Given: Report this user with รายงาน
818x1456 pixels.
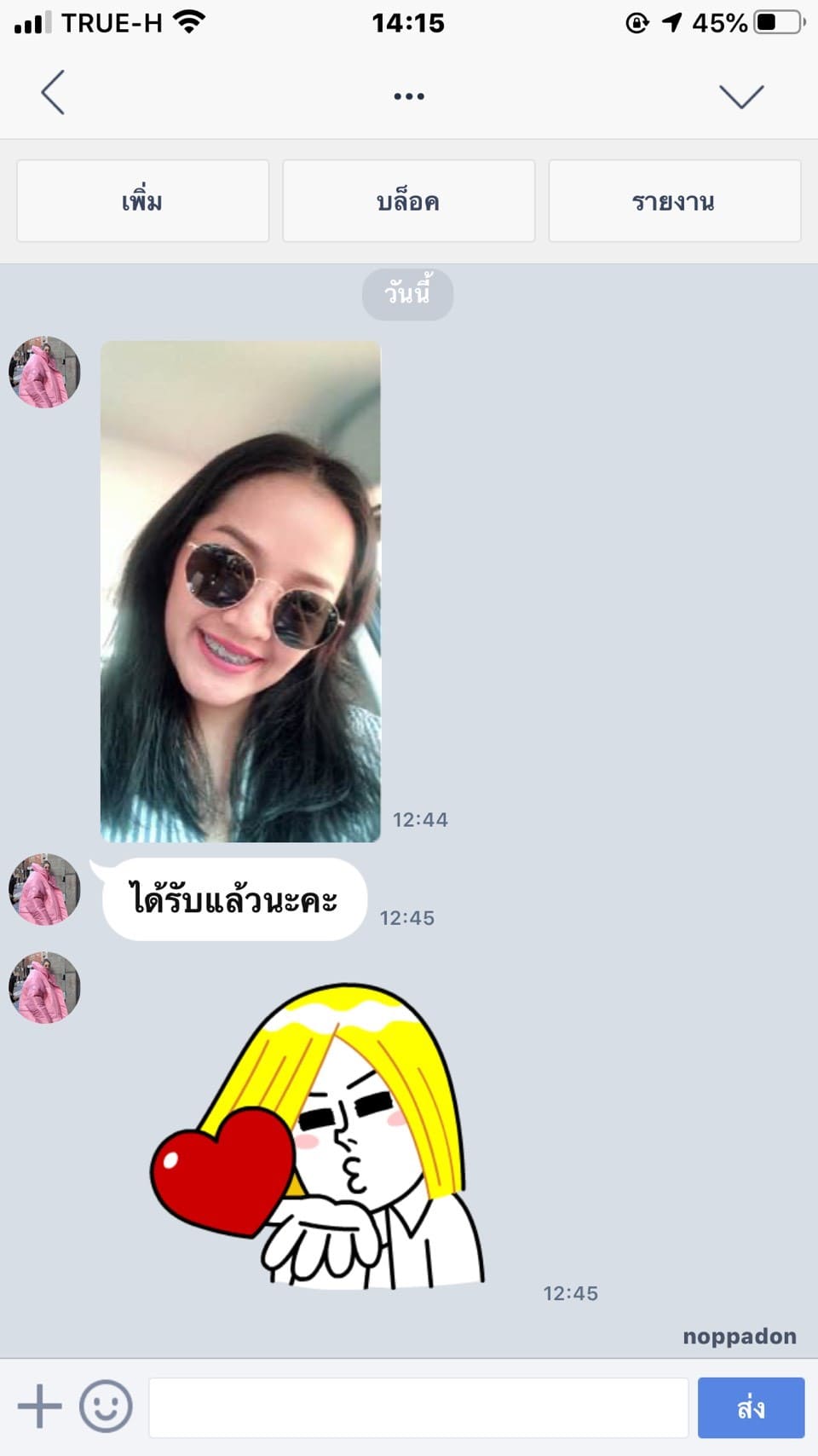Looking at the screenshot, I should [x=674, y=201].
